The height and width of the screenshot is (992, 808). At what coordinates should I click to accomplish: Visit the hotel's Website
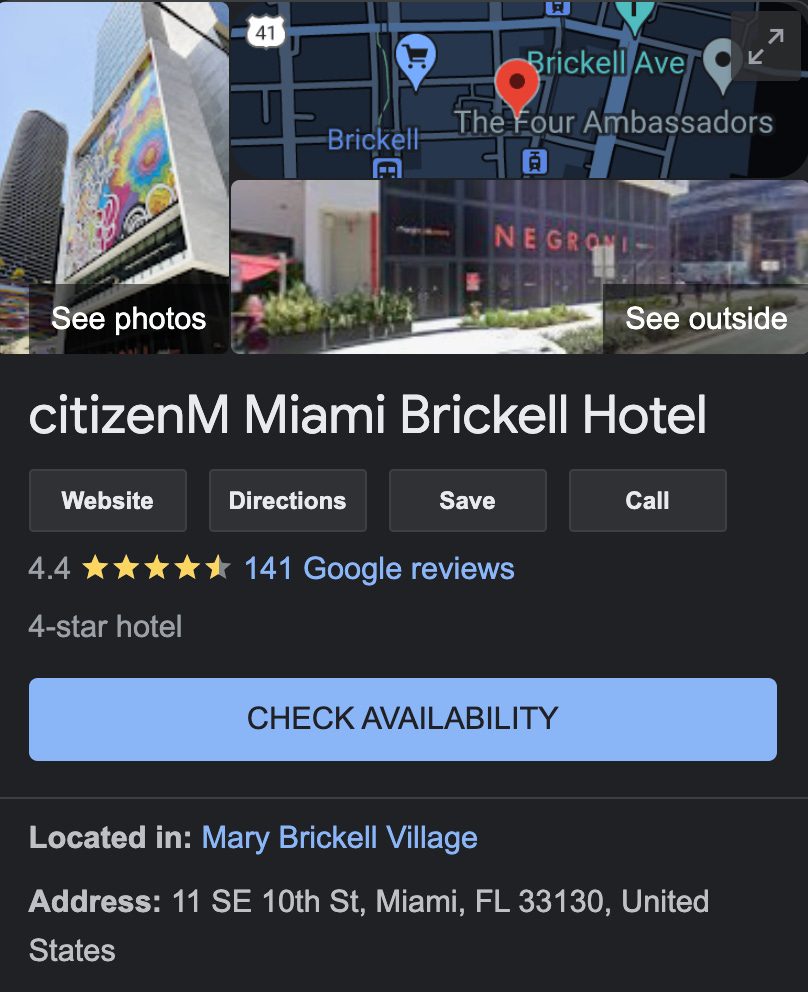108,500
